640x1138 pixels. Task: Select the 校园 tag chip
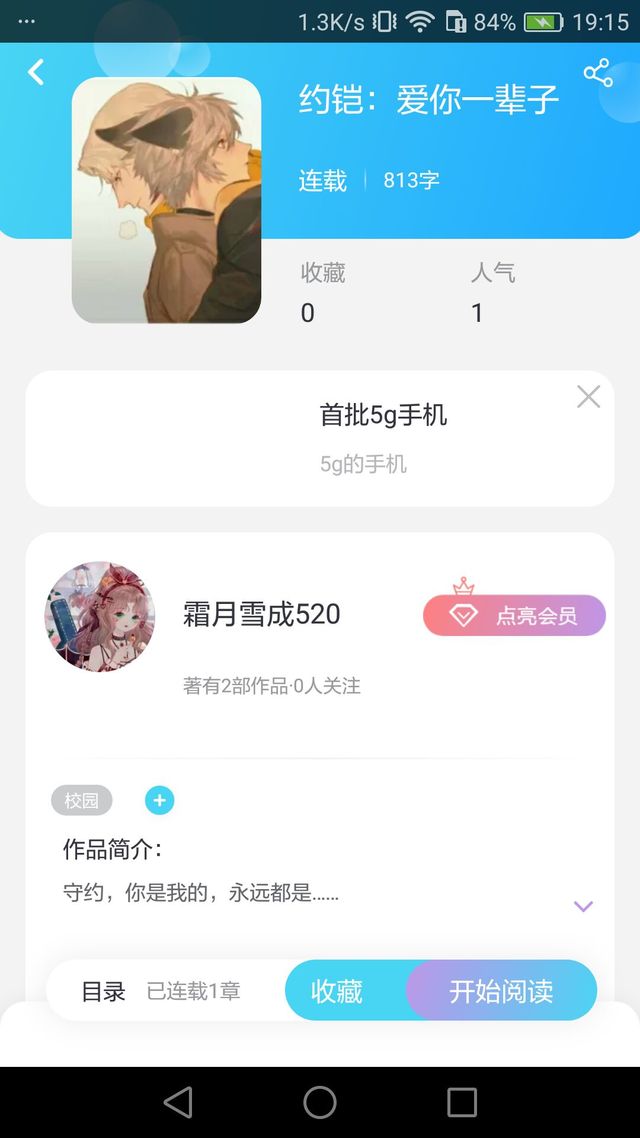click(82, 800)
